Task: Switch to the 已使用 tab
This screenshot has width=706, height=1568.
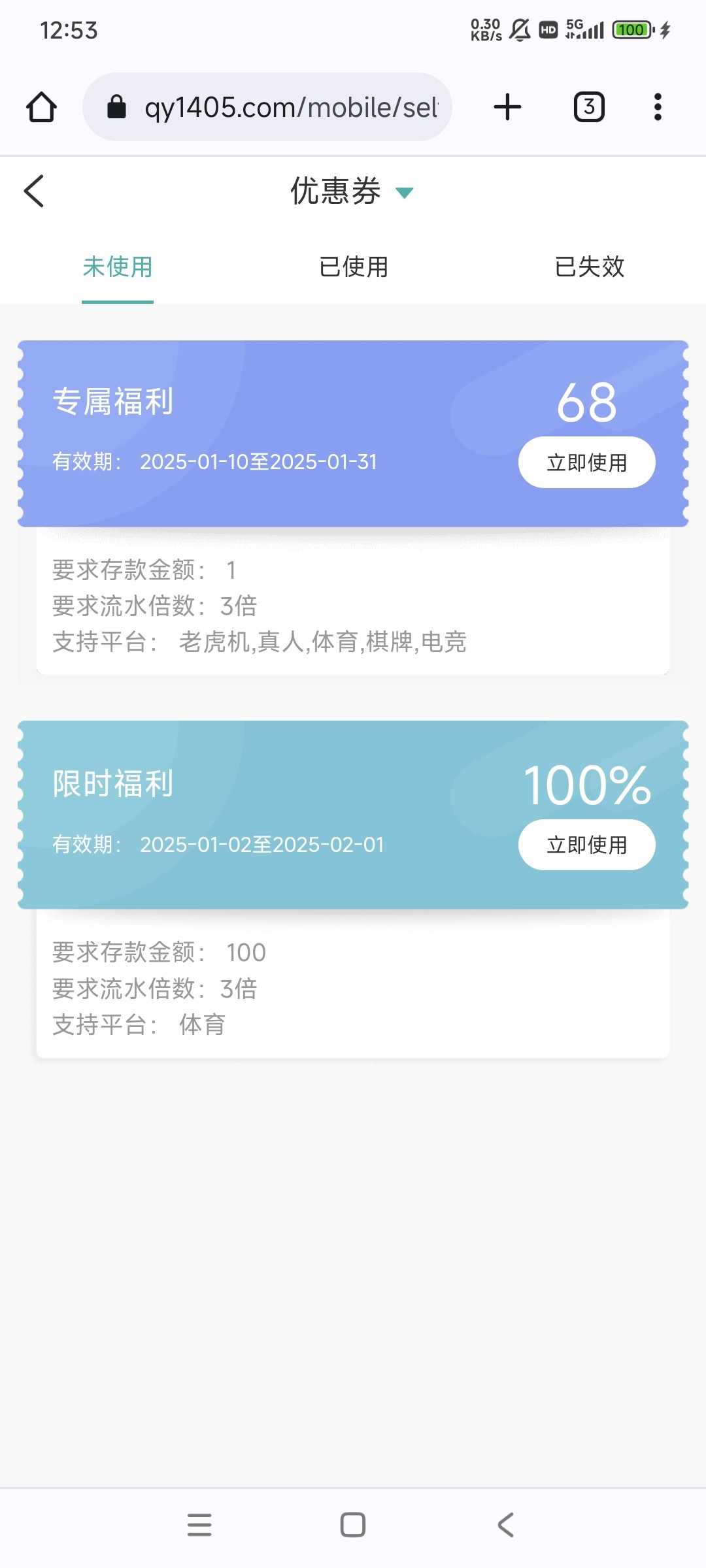Action: pos(354,267)
